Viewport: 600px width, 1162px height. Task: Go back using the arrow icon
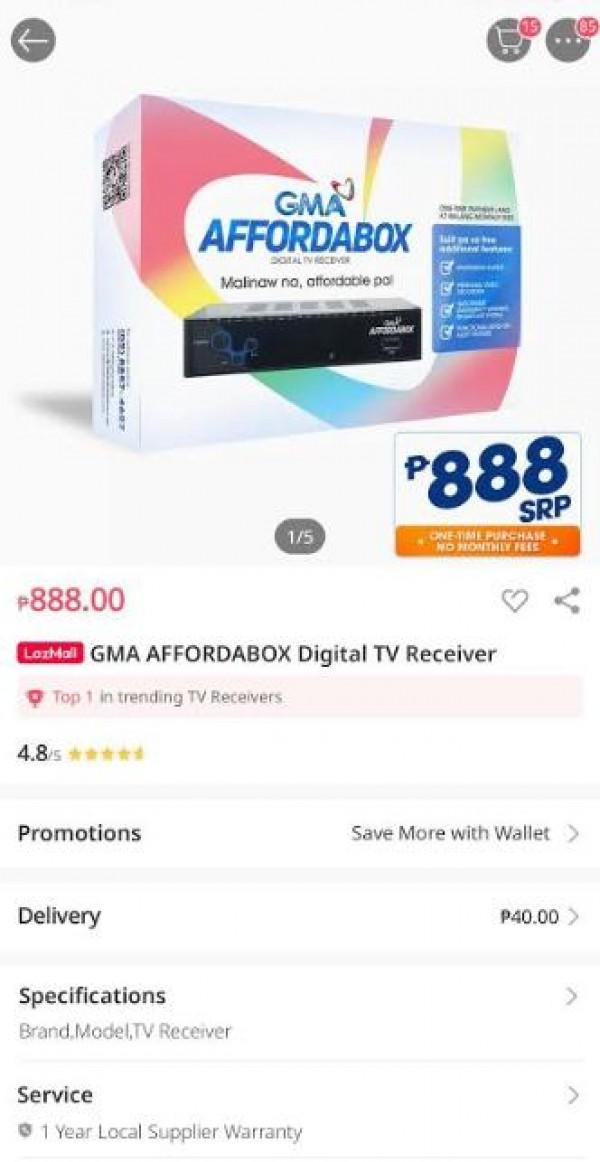click(33, 40)
